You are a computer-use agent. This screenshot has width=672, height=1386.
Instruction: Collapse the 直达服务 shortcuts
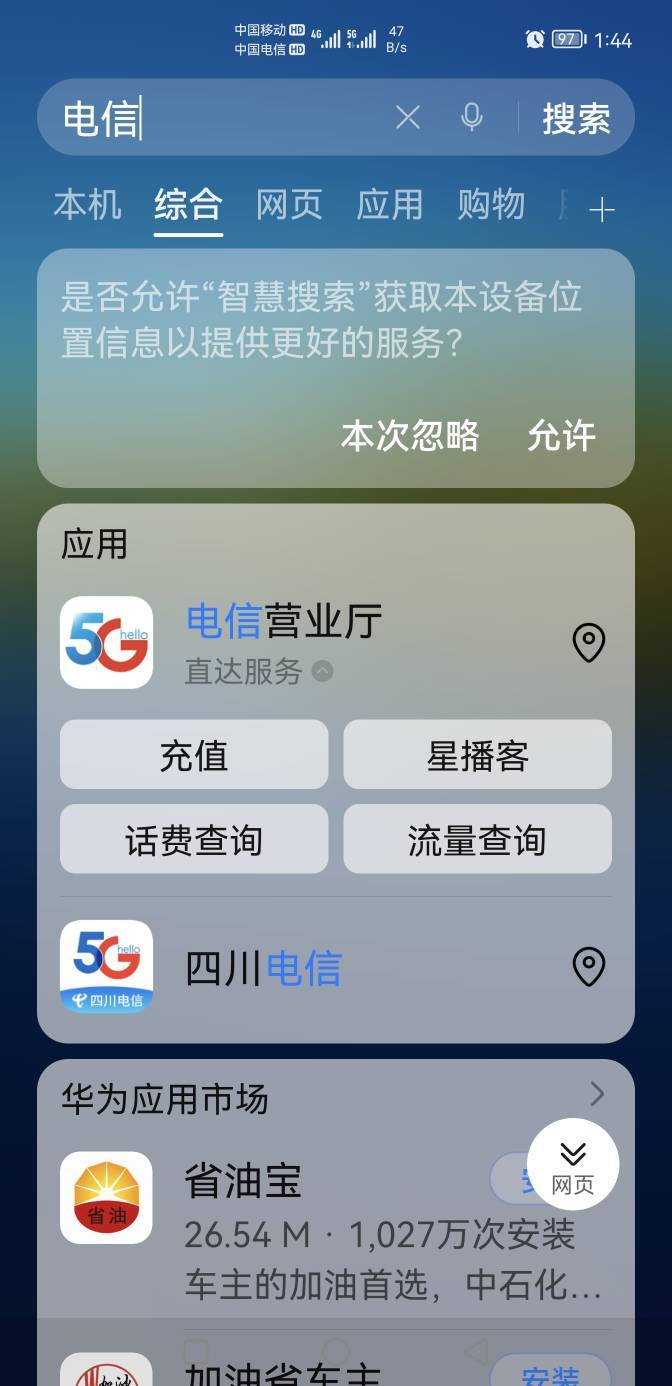(x=322, y=671)
